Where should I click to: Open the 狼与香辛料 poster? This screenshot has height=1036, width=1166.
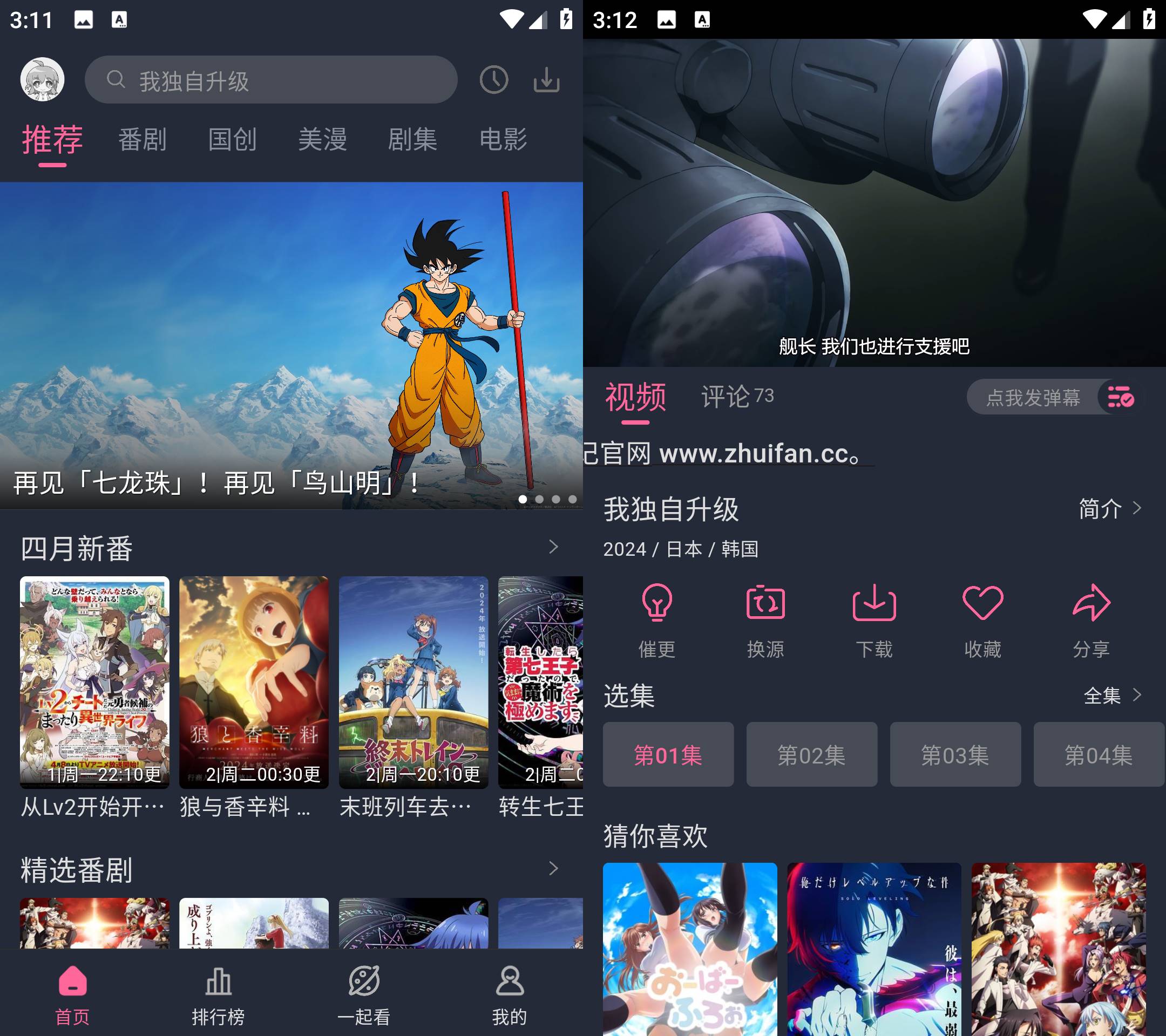click(x=253, y=682)
